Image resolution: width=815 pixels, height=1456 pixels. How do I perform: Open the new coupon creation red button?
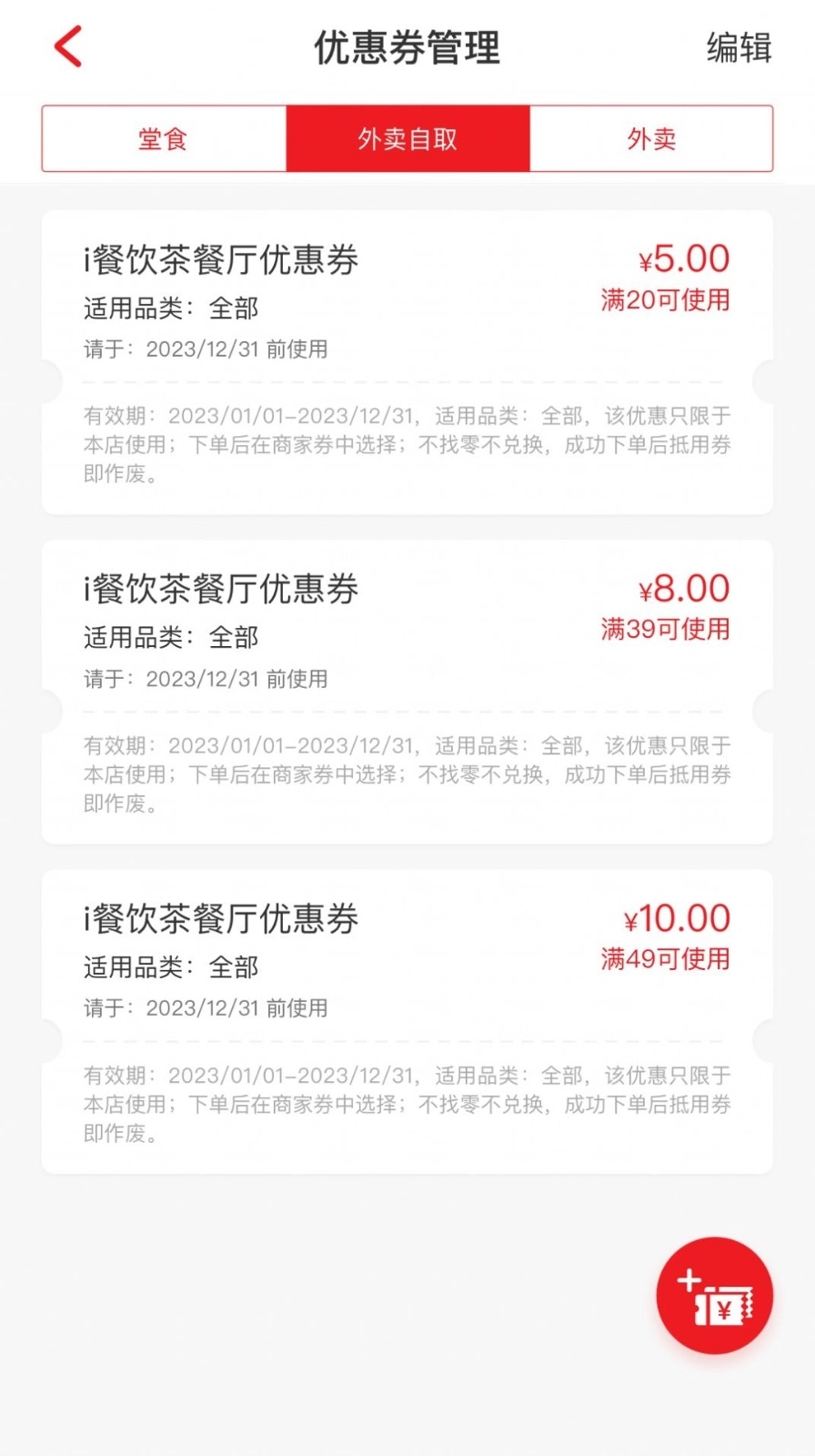(715, 1294)
